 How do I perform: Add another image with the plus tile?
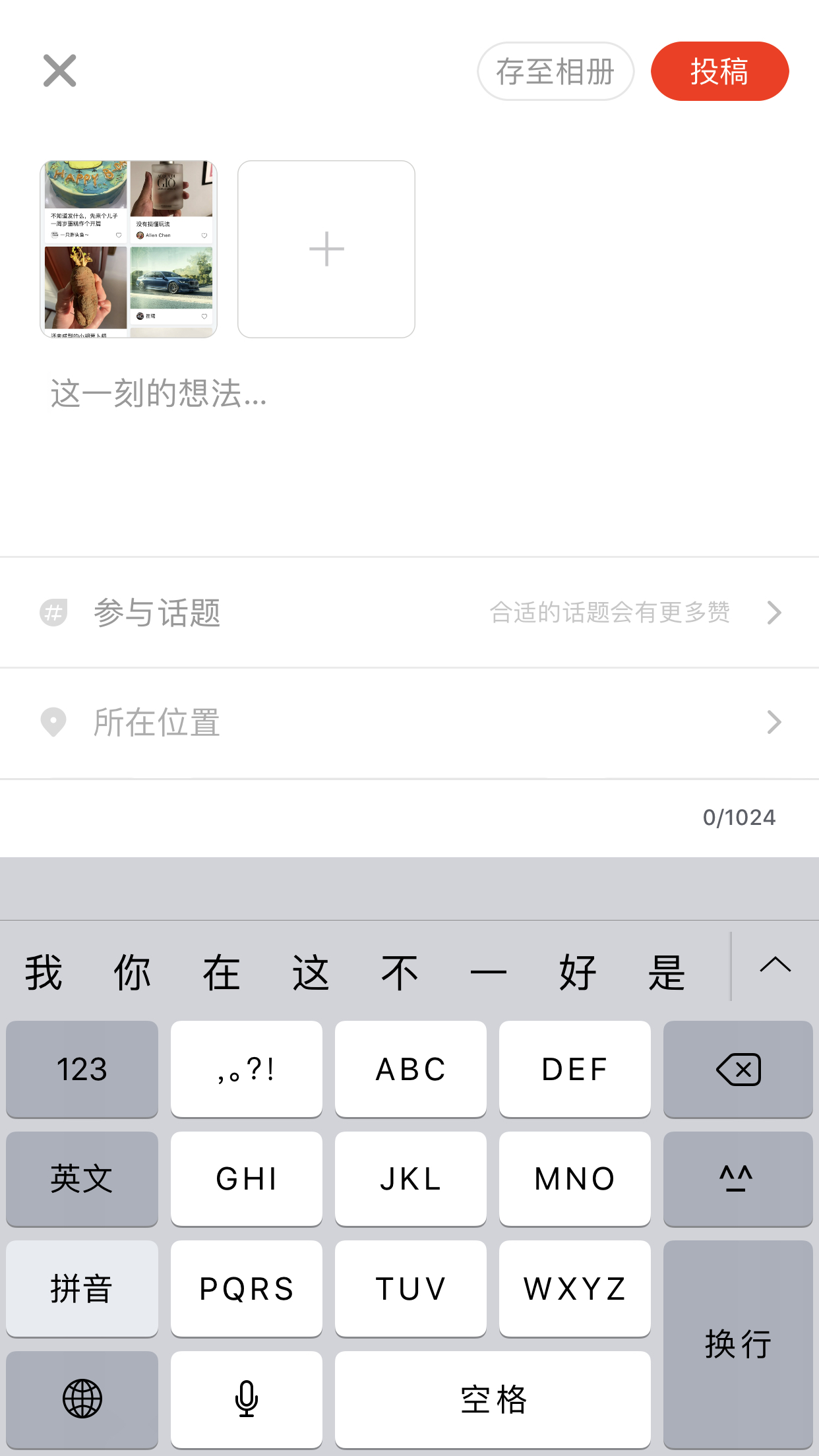[x=326, y=249]
